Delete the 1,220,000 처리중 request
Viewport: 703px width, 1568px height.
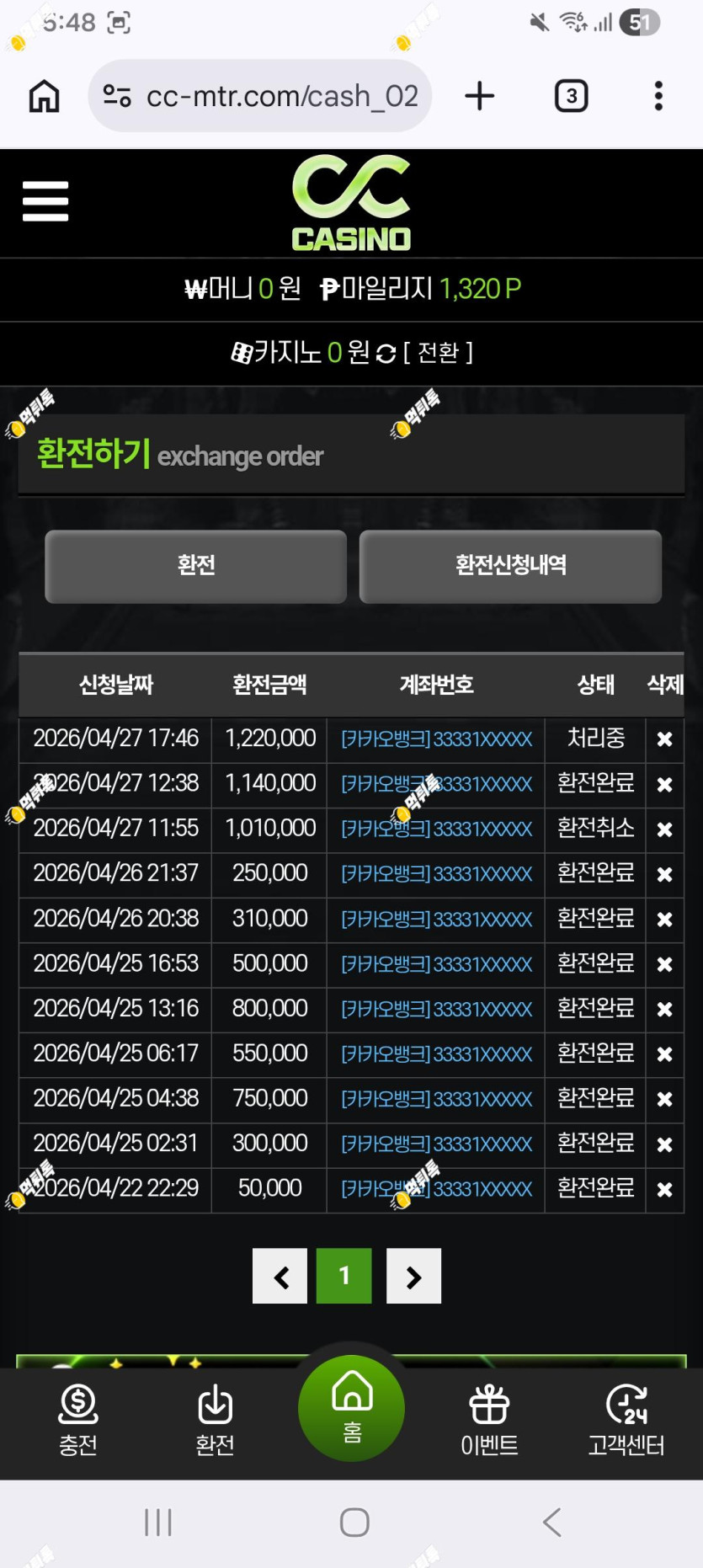pyautogui.click(x=664, y=739)
